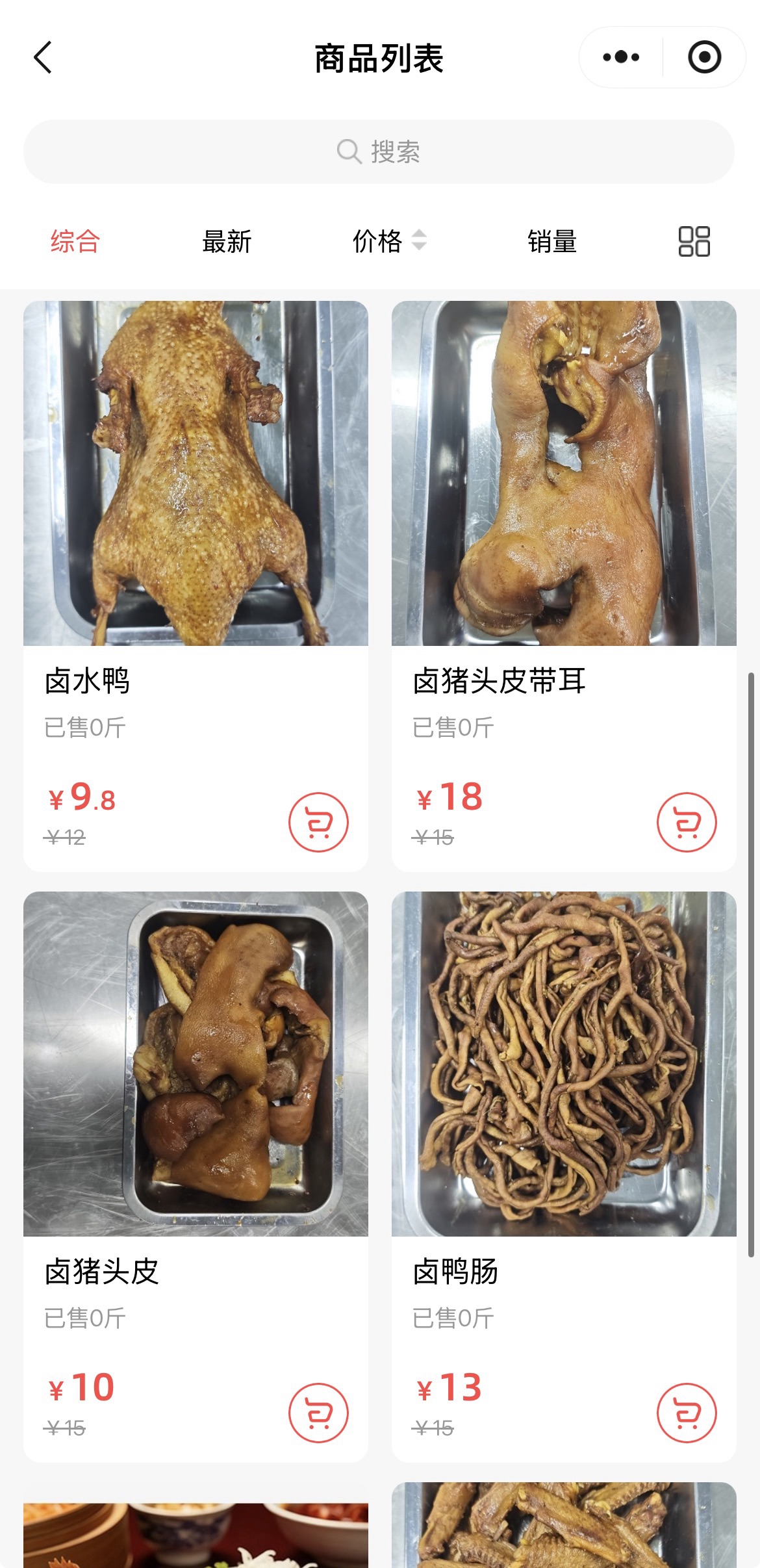
Task: Add the ¥10 卤猪头皮 to cart
Action: point(318,1413)
